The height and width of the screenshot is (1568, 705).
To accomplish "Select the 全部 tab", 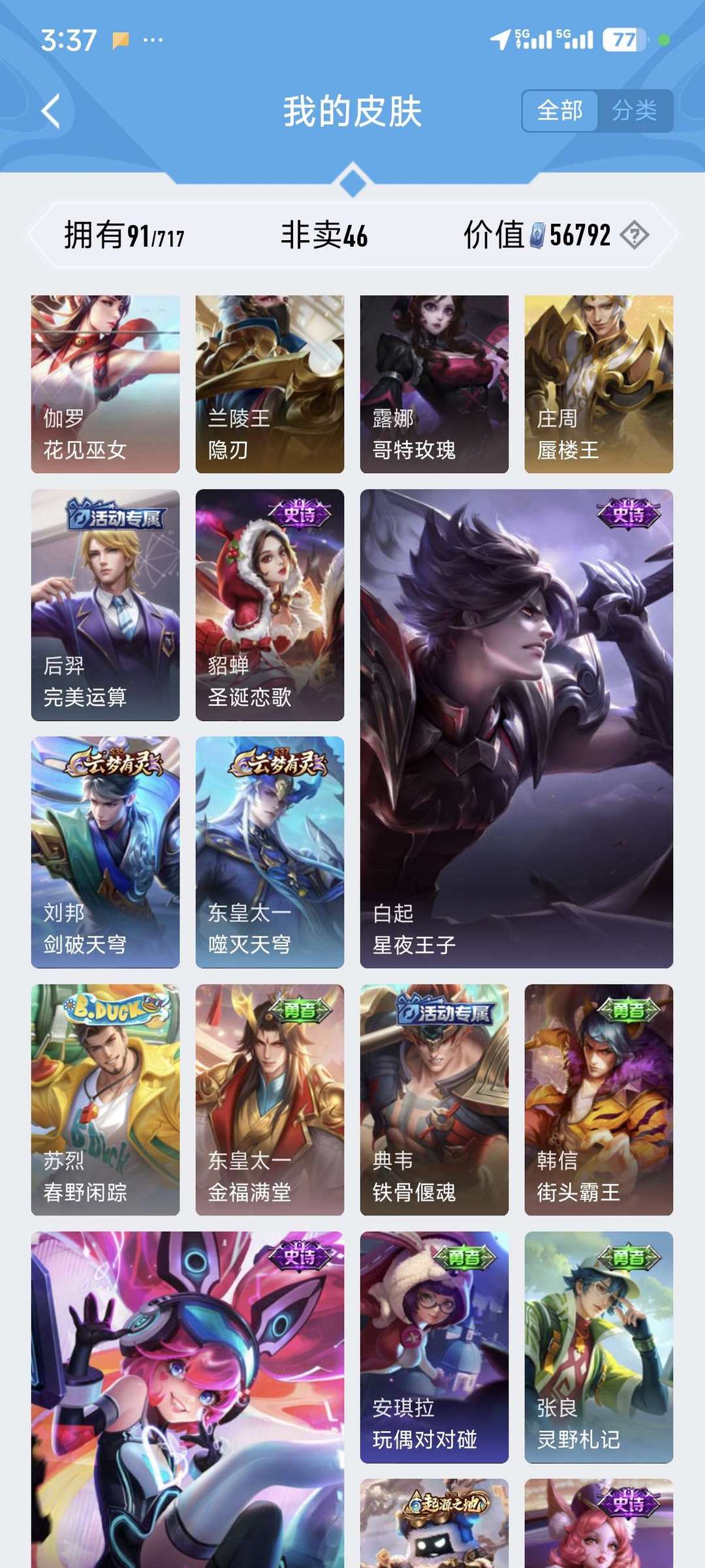I will (560, 110).
